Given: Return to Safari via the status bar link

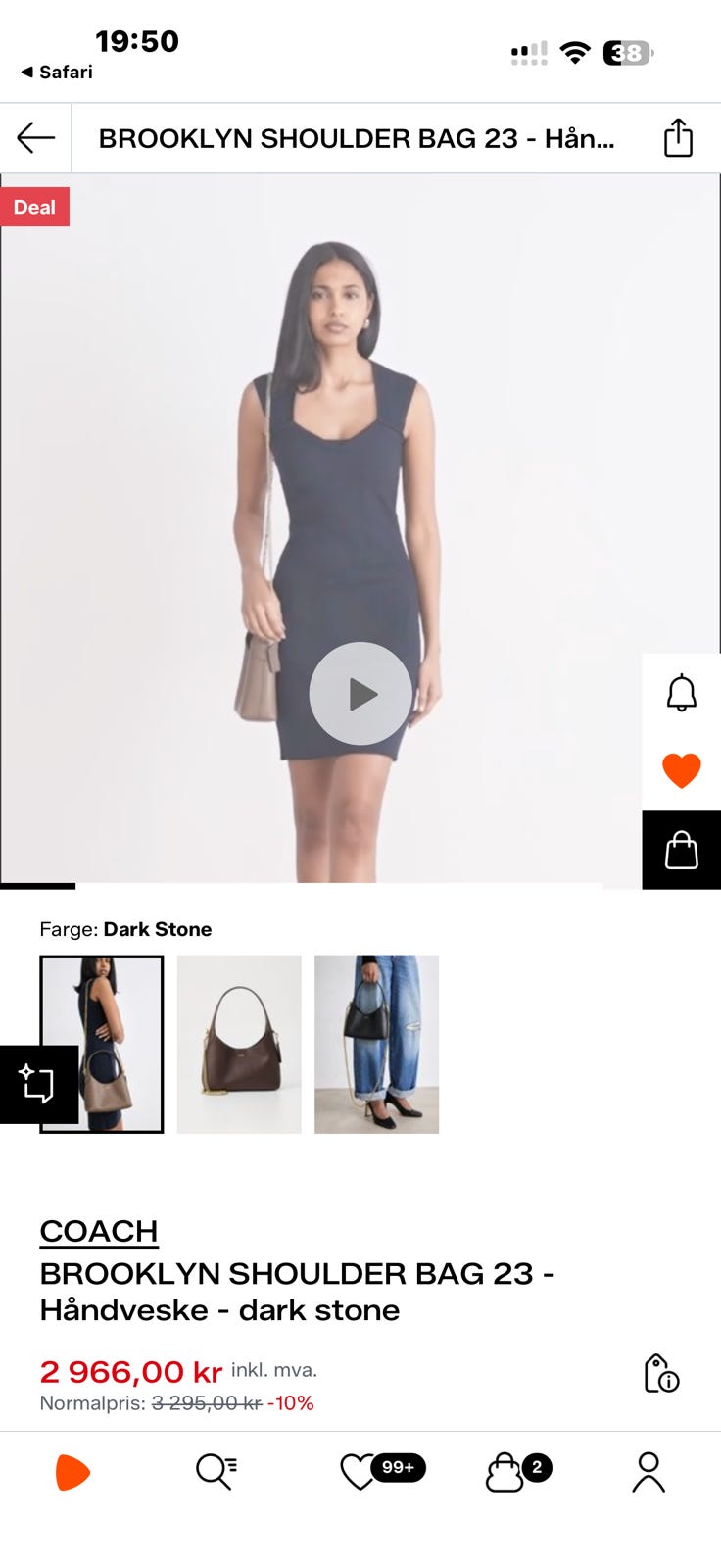Looking at the screenshot, I should (57, 72).
